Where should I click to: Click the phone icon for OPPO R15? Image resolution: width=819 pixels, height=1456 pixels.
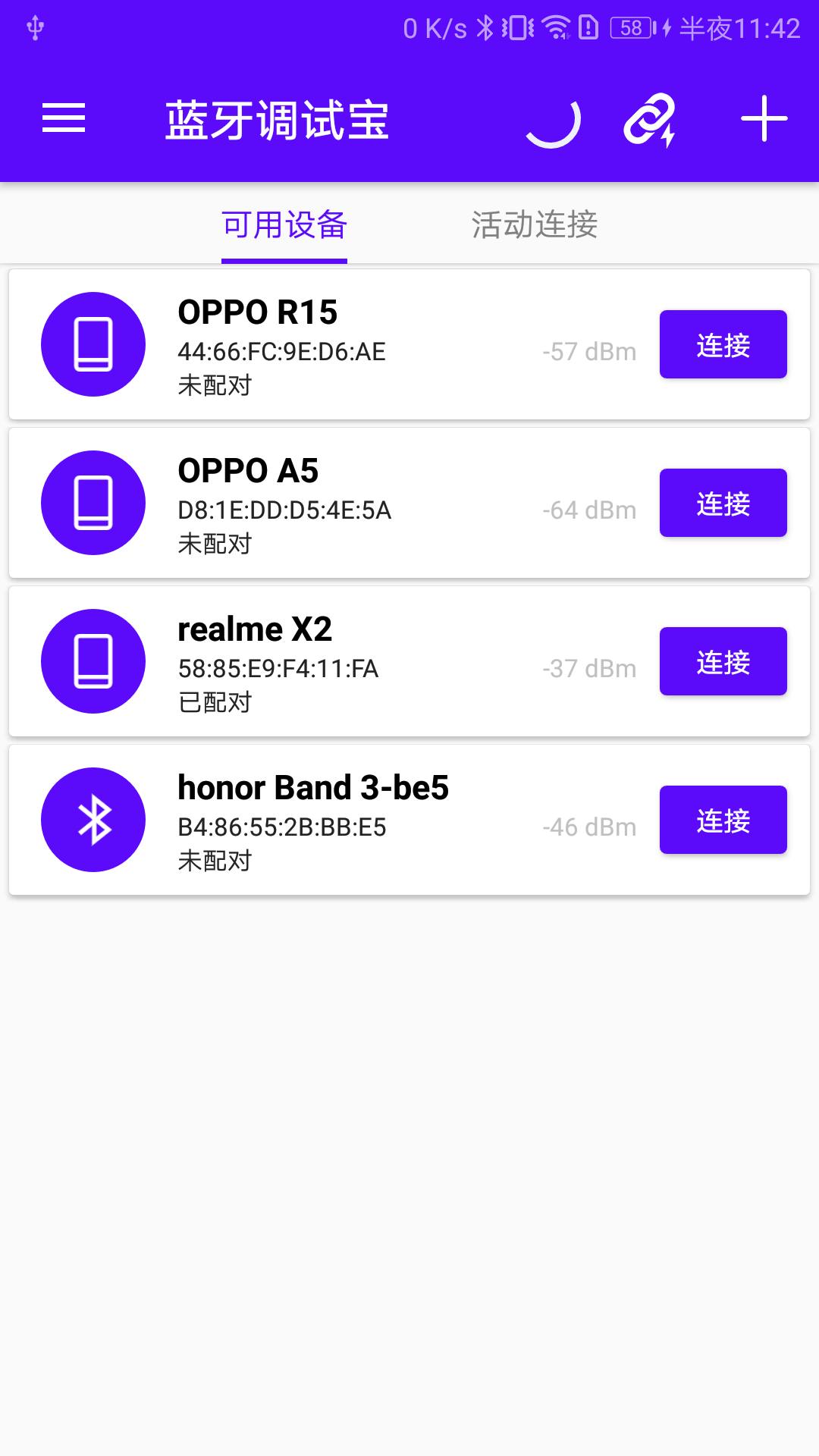pos(93,344)
